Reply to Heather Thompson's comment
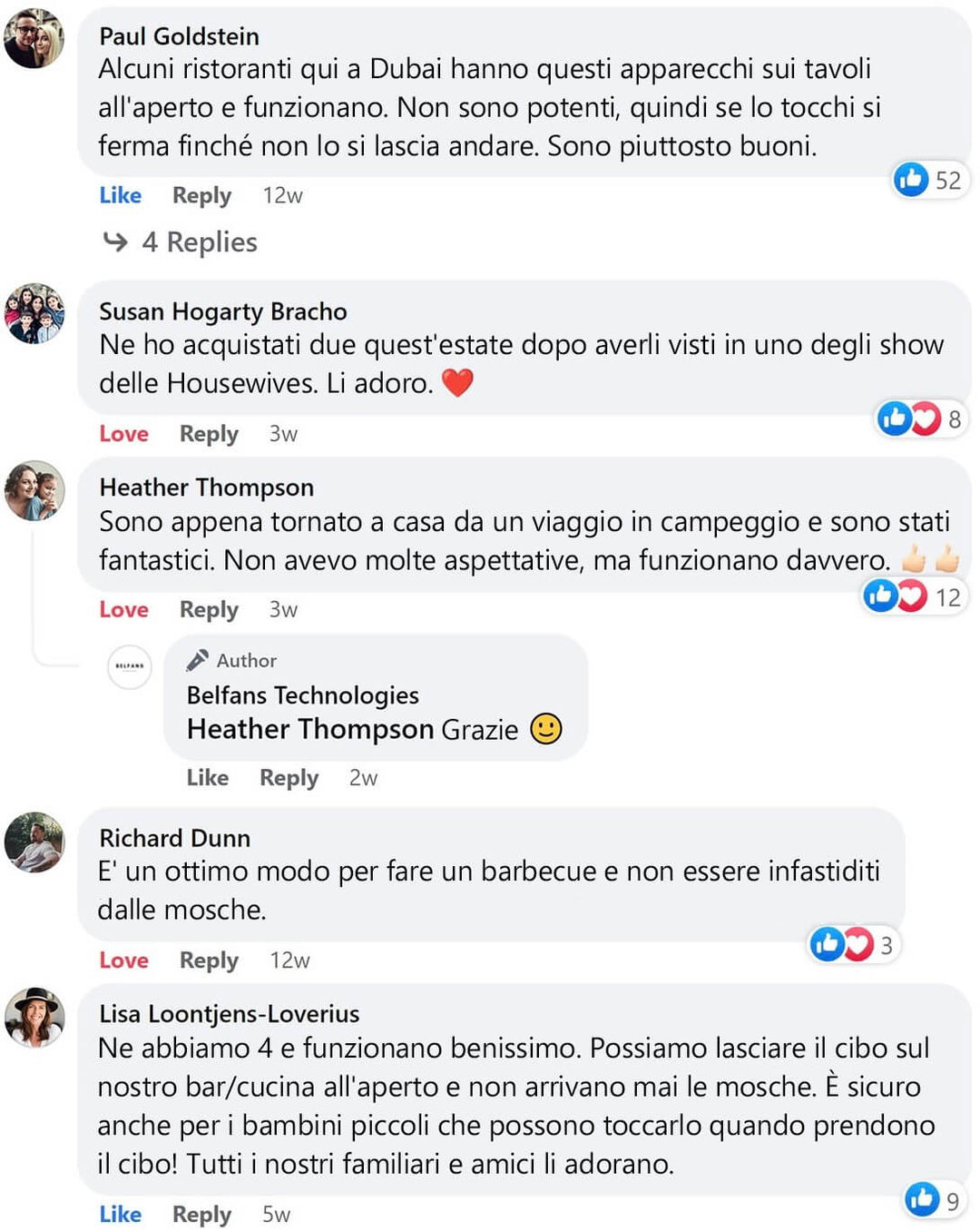The image size is (980, 1231). click(209, 609)
